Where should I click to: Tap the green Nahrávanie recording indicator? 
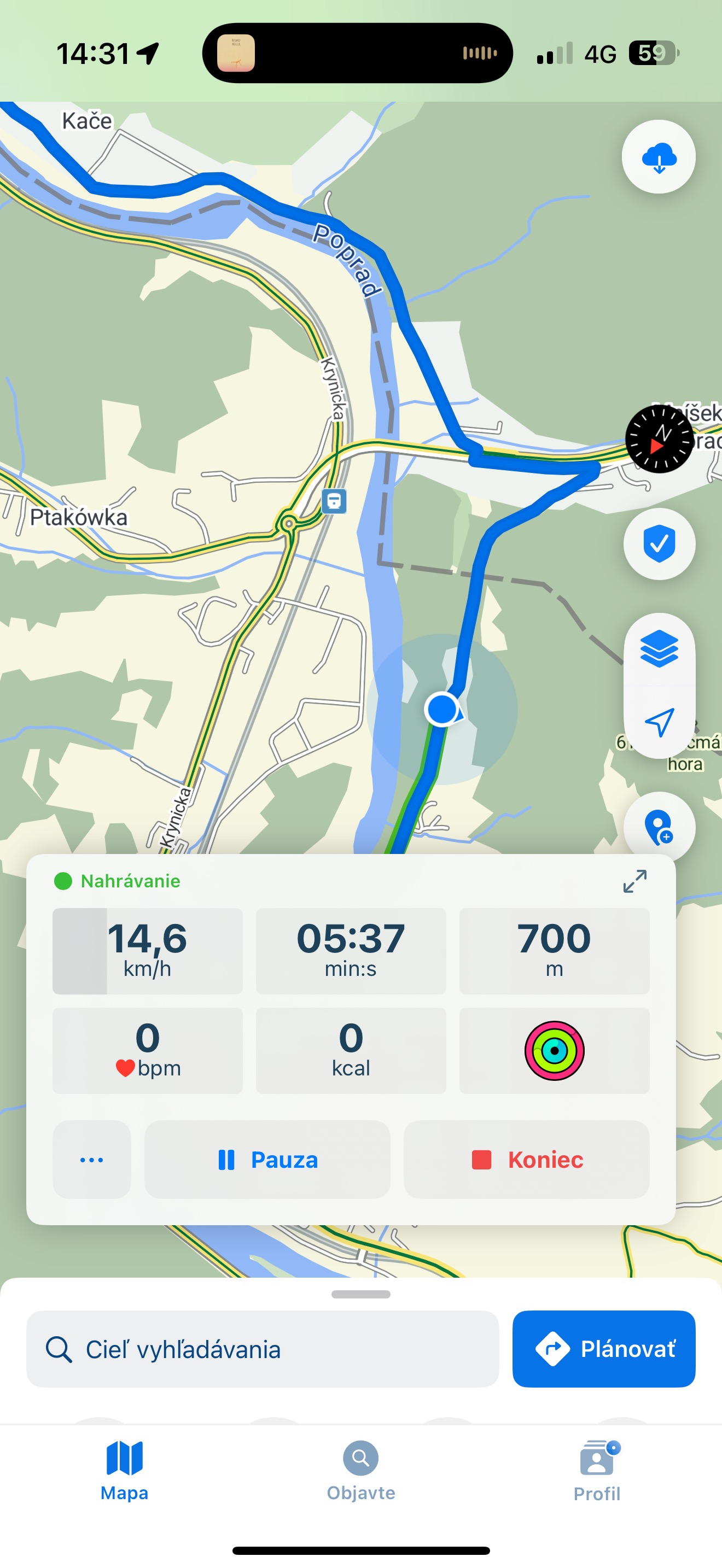point(118,881)
